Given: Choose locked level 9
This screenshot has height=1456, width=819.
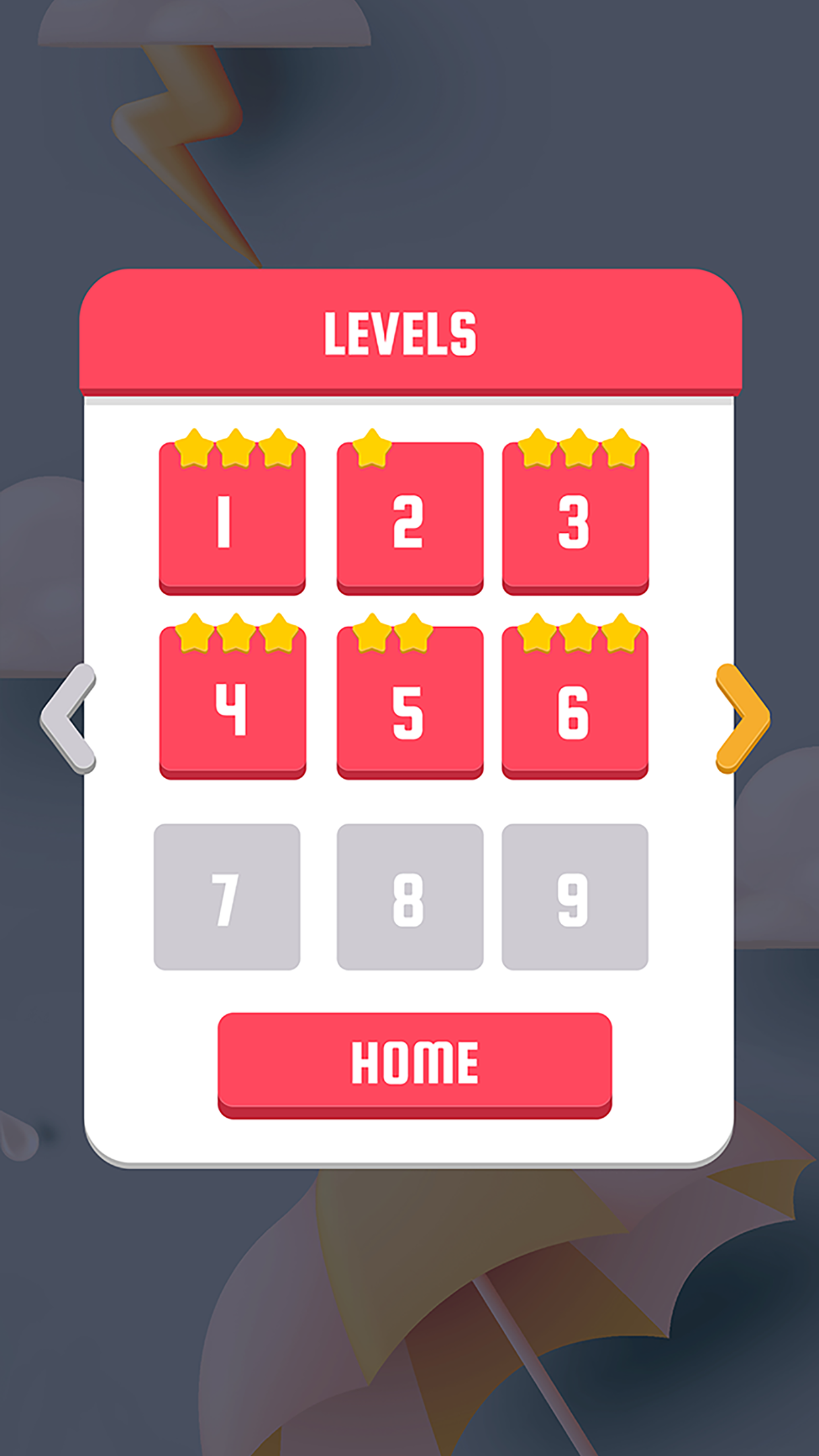Looking at the screenshot, I should (x=575, y=897).
